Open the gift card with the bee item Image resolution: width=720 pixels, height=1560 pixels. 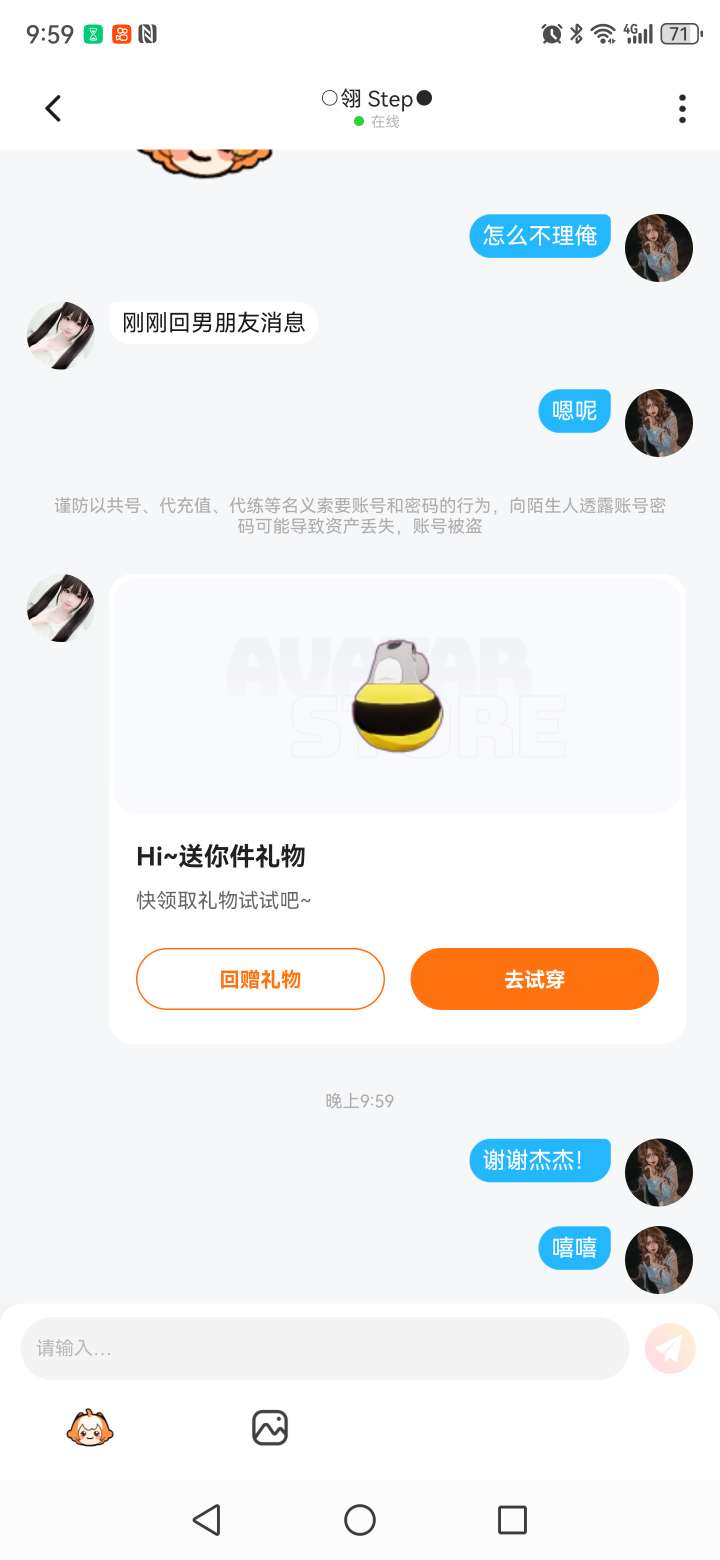pos(398,697)
